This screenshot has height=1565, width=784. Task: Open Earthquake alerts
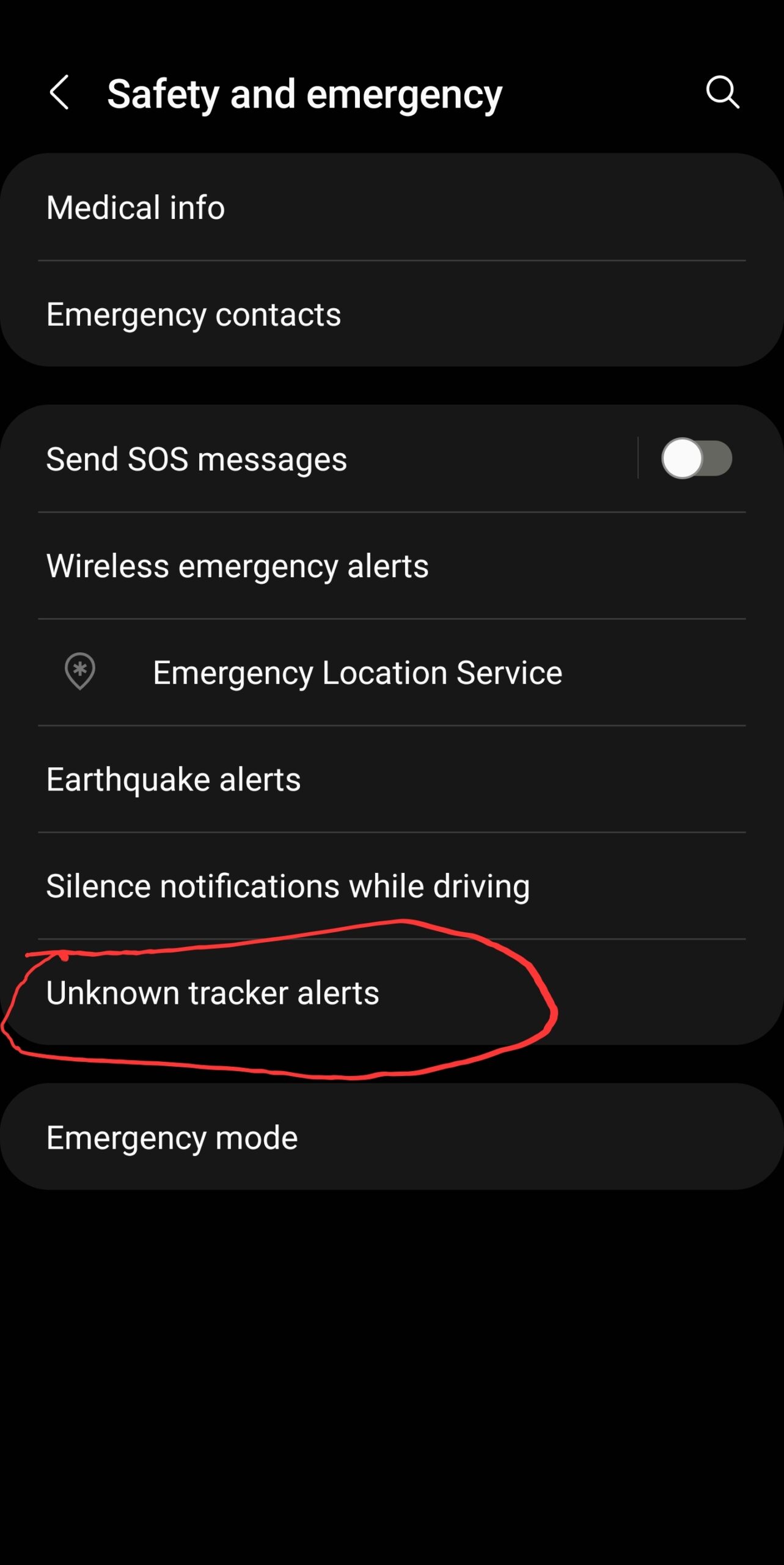point(392,779)
